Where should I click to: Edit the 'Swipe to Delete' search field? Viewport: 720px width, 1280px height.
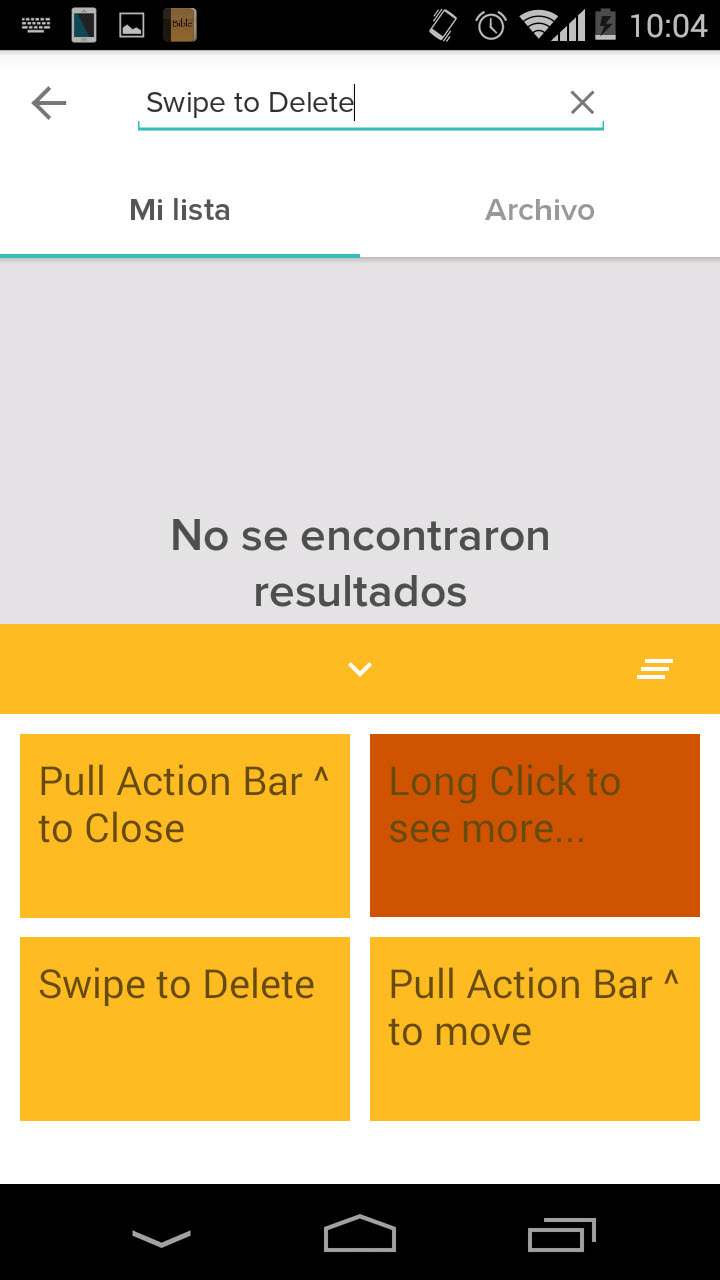pos(351,103)
